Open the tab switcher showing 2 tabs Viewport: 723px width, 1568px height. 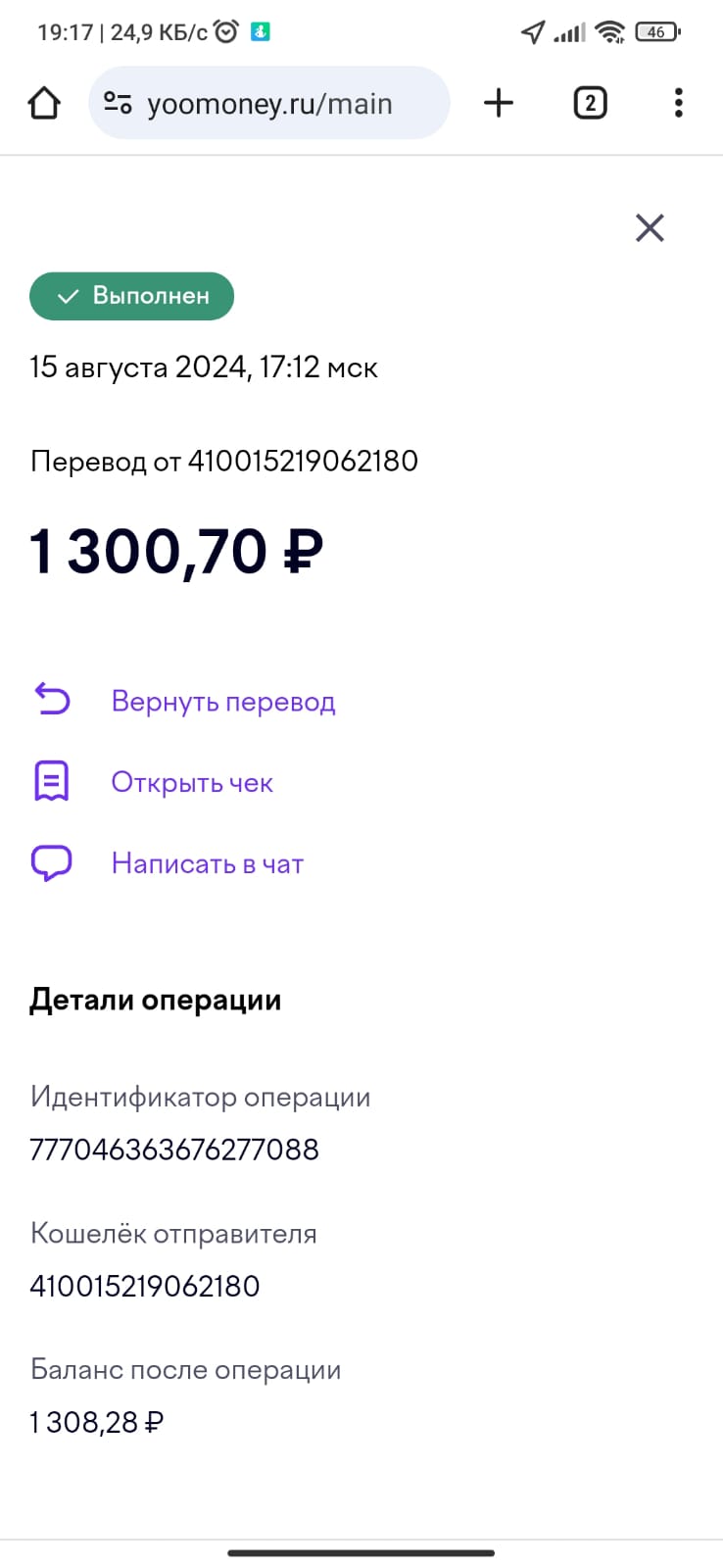pos(590,103)
